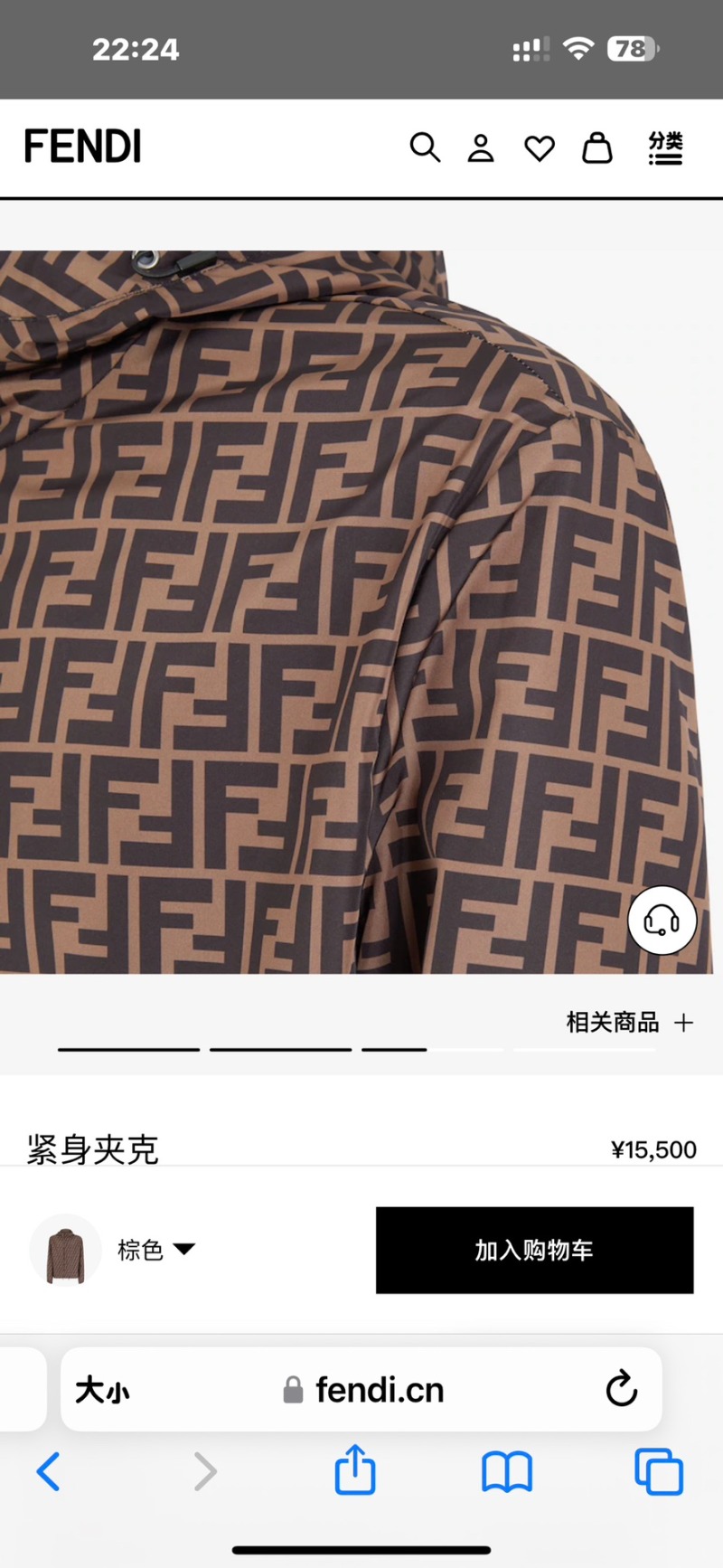Open Safari bookmarks

click(507, 1472)
